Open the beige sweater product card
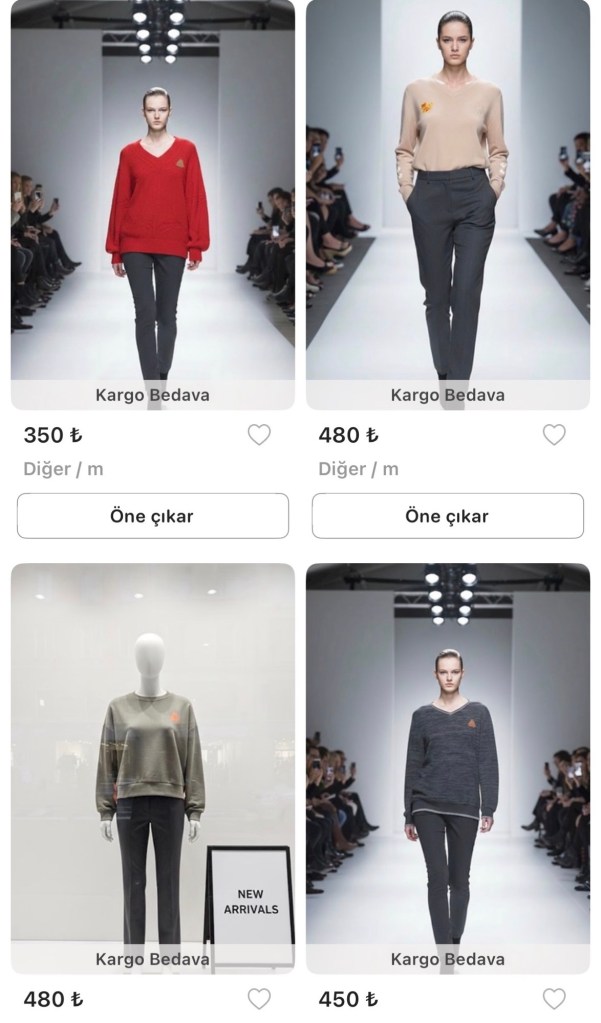Screen dimensions: 601x1023 447,200
